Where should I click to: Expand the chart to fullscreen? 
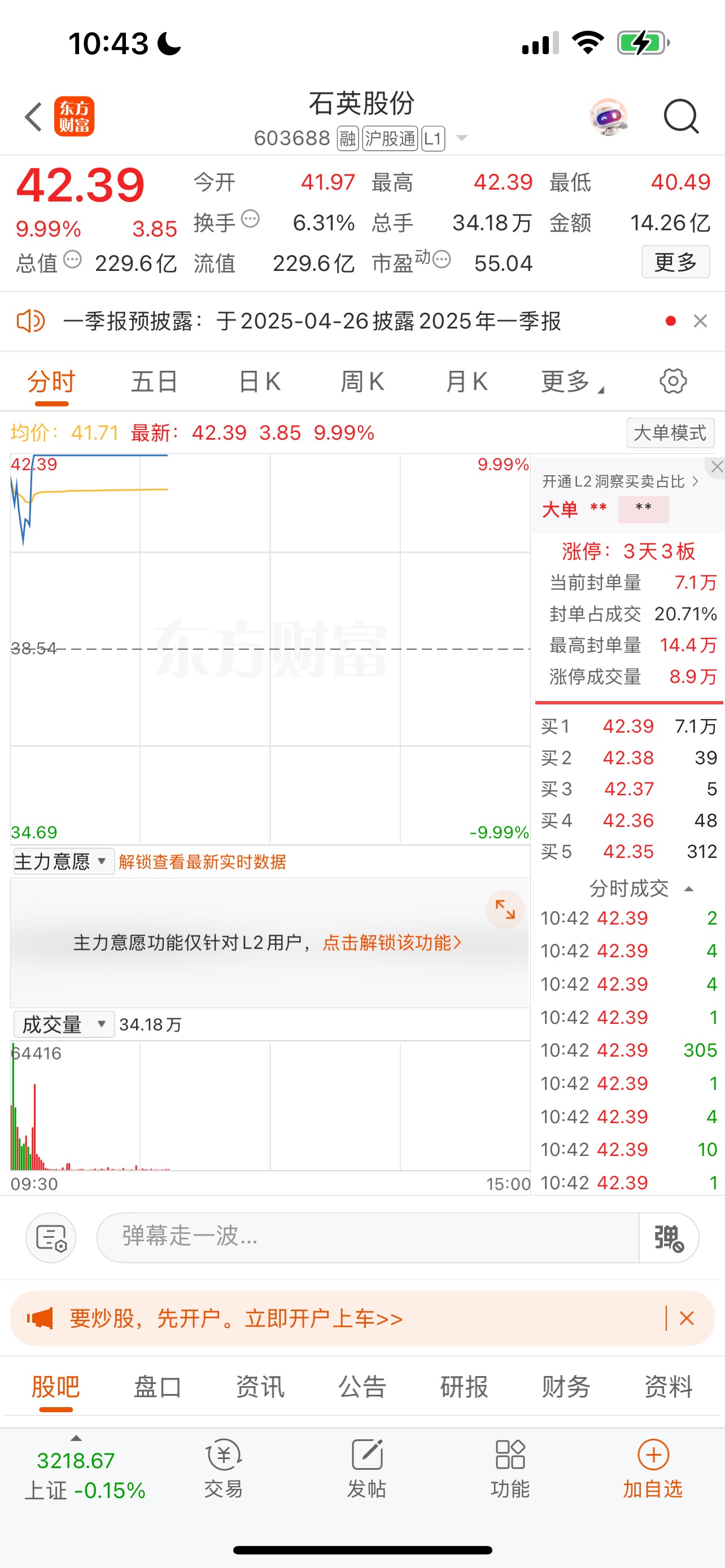(505, 909)
